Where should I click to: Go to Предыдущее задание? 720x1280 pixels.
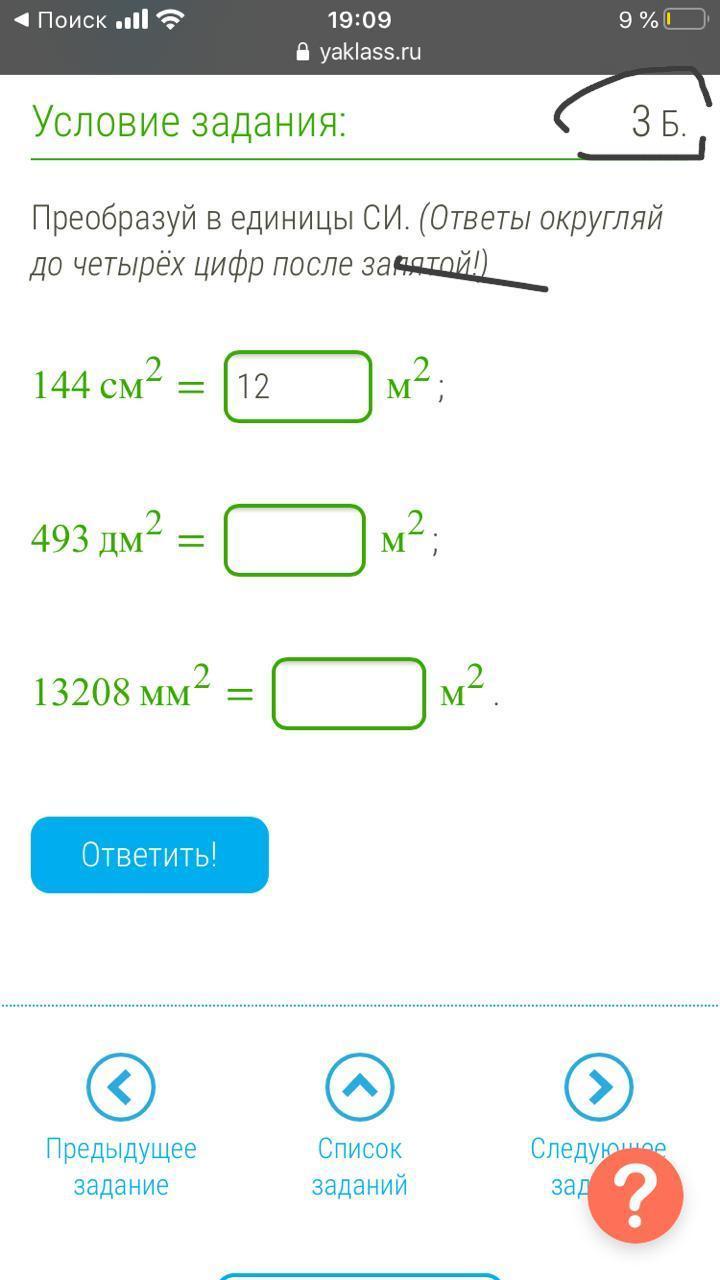point(121,1126)
